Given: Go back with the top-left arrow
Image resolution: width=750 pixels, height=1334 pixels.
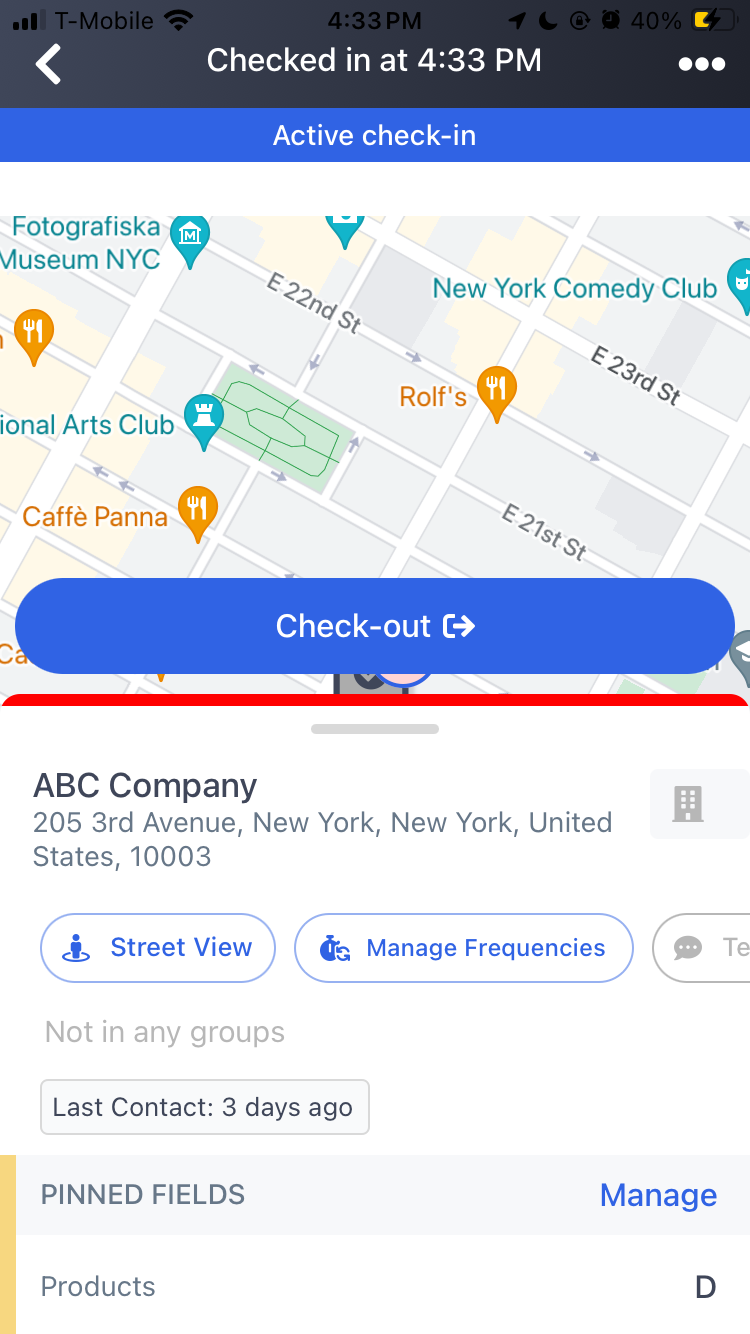Looking at the screenshot, I should point(48,64).
